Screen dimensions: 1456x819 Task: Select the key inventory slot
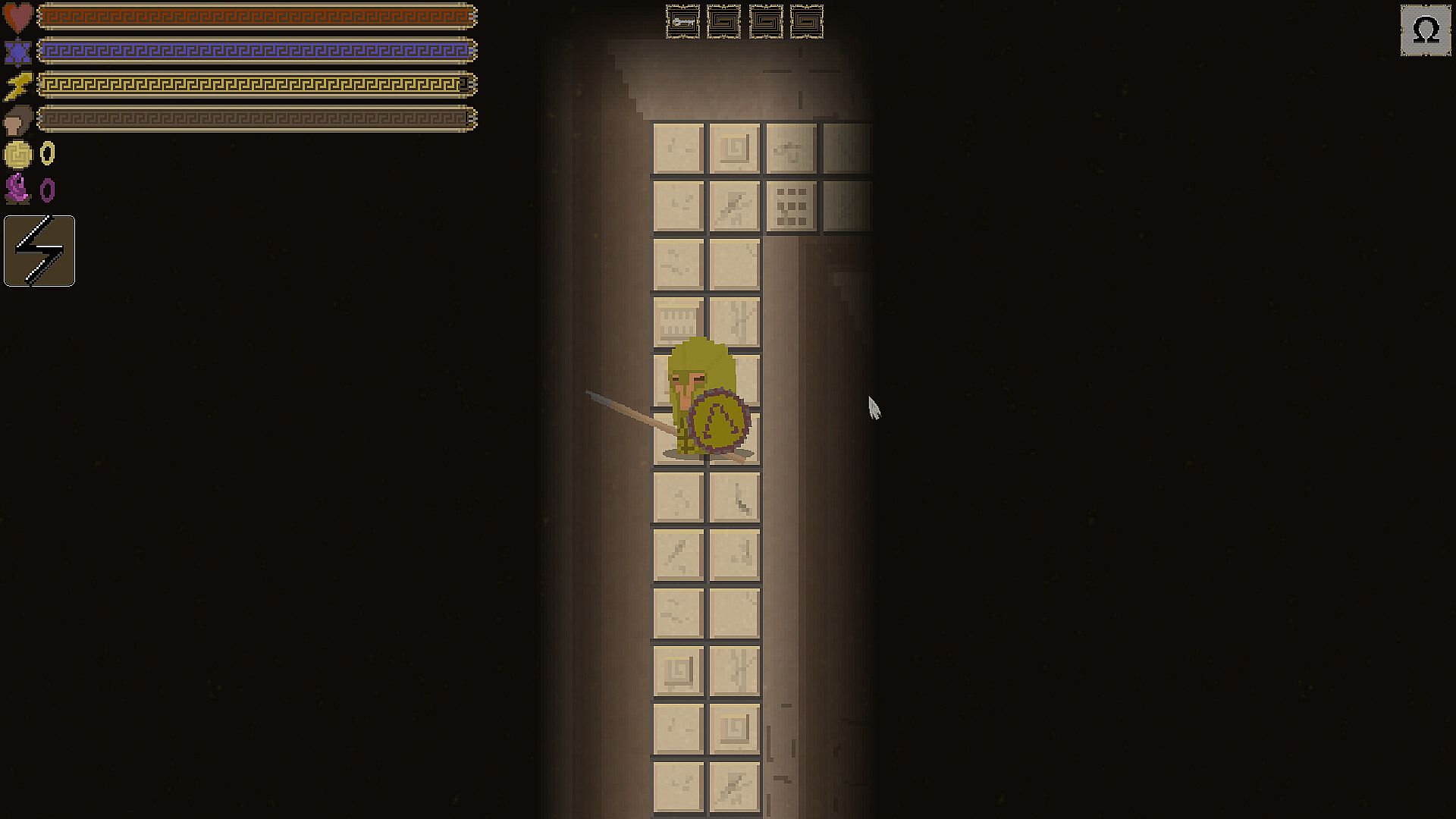coord(682,22)
